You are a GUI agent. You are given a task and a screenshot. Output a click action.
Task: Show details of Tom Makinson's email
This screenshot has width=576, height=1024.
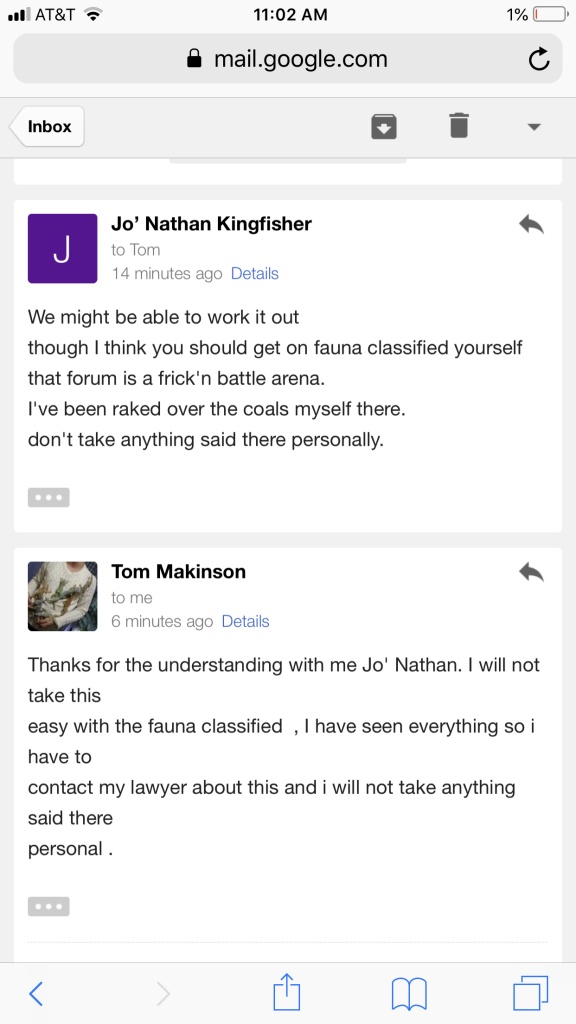[246, 621]
